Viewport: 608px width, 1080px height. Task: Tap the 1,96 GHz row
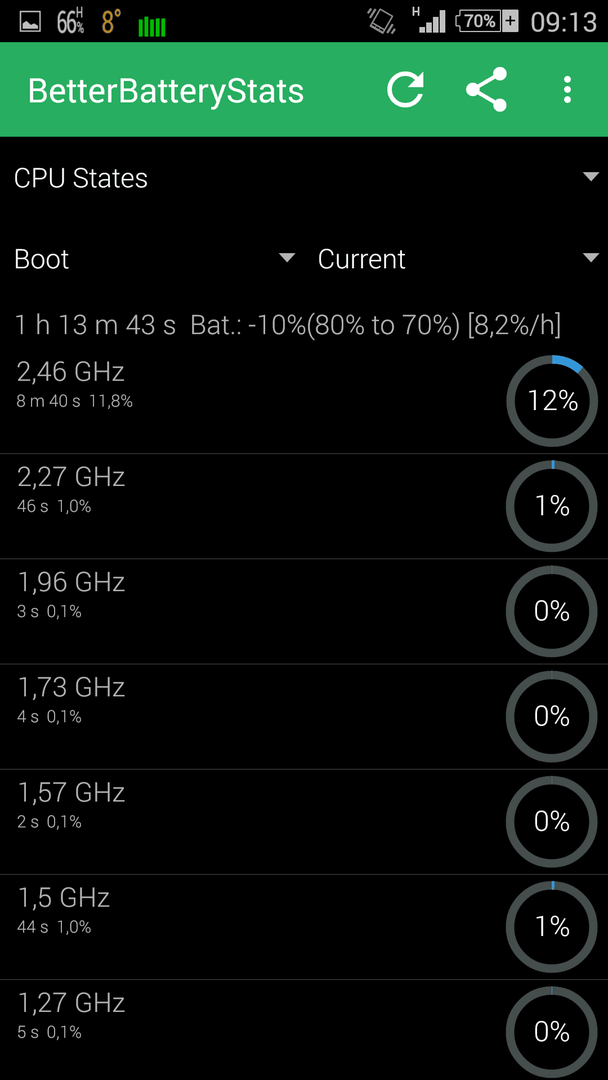tap(304, 612)
